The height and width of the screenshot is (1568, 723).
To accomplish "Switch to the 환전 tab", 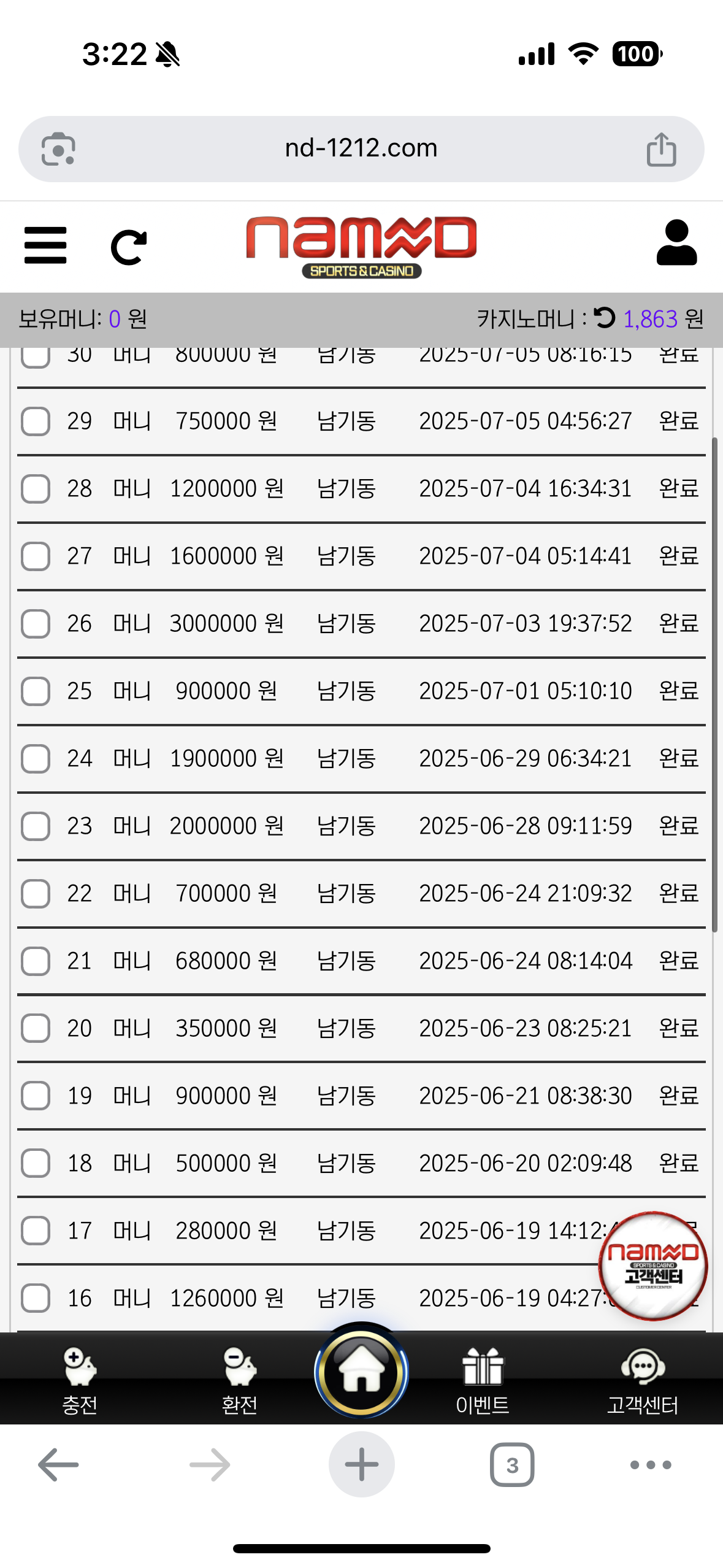I will pyautogui.click(x=239, y=1380).
